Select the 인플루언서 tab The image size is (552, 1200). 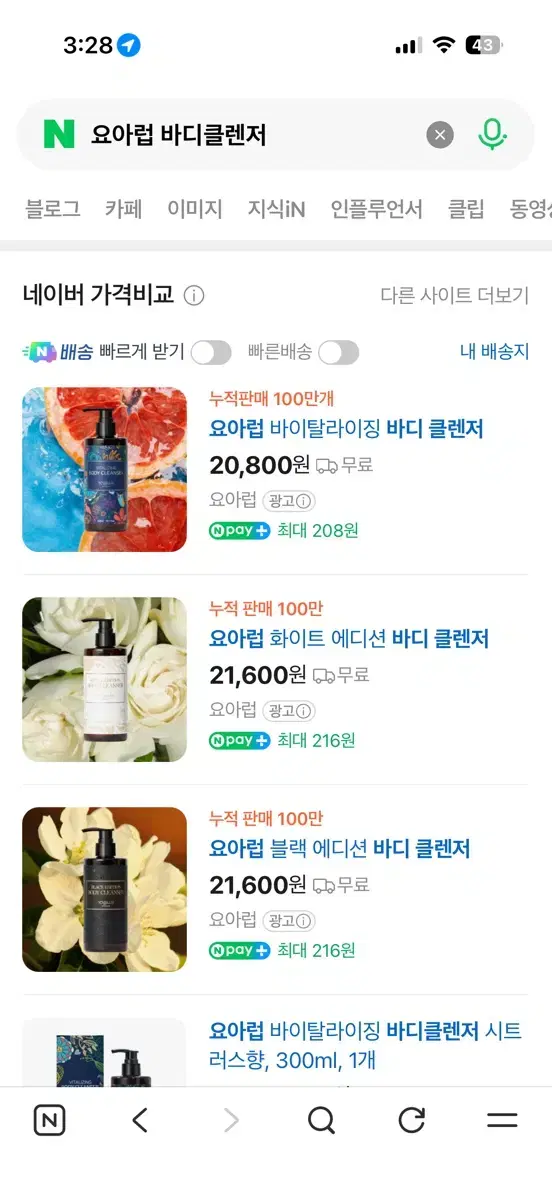(x=377, y=209)
